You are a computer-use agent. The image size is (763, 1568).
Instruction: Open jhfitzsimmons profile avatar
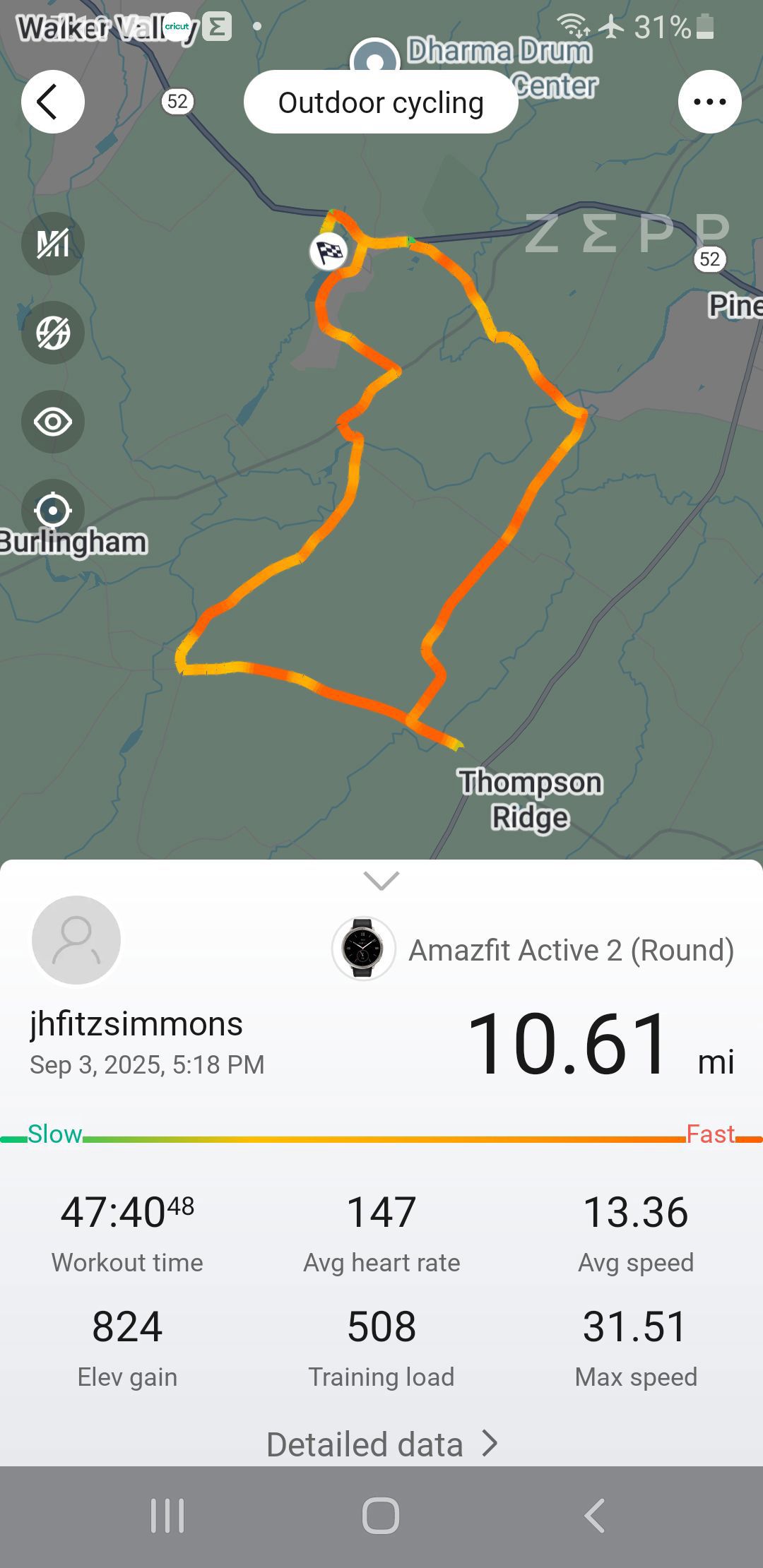click(76, 940)
